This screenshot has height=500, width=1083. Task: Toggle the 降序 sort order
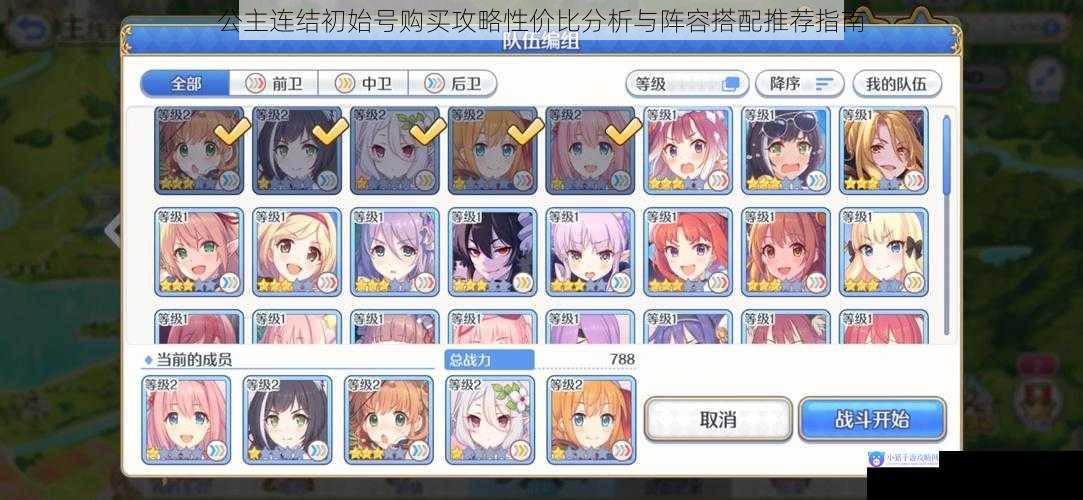[x=799, y=84]
